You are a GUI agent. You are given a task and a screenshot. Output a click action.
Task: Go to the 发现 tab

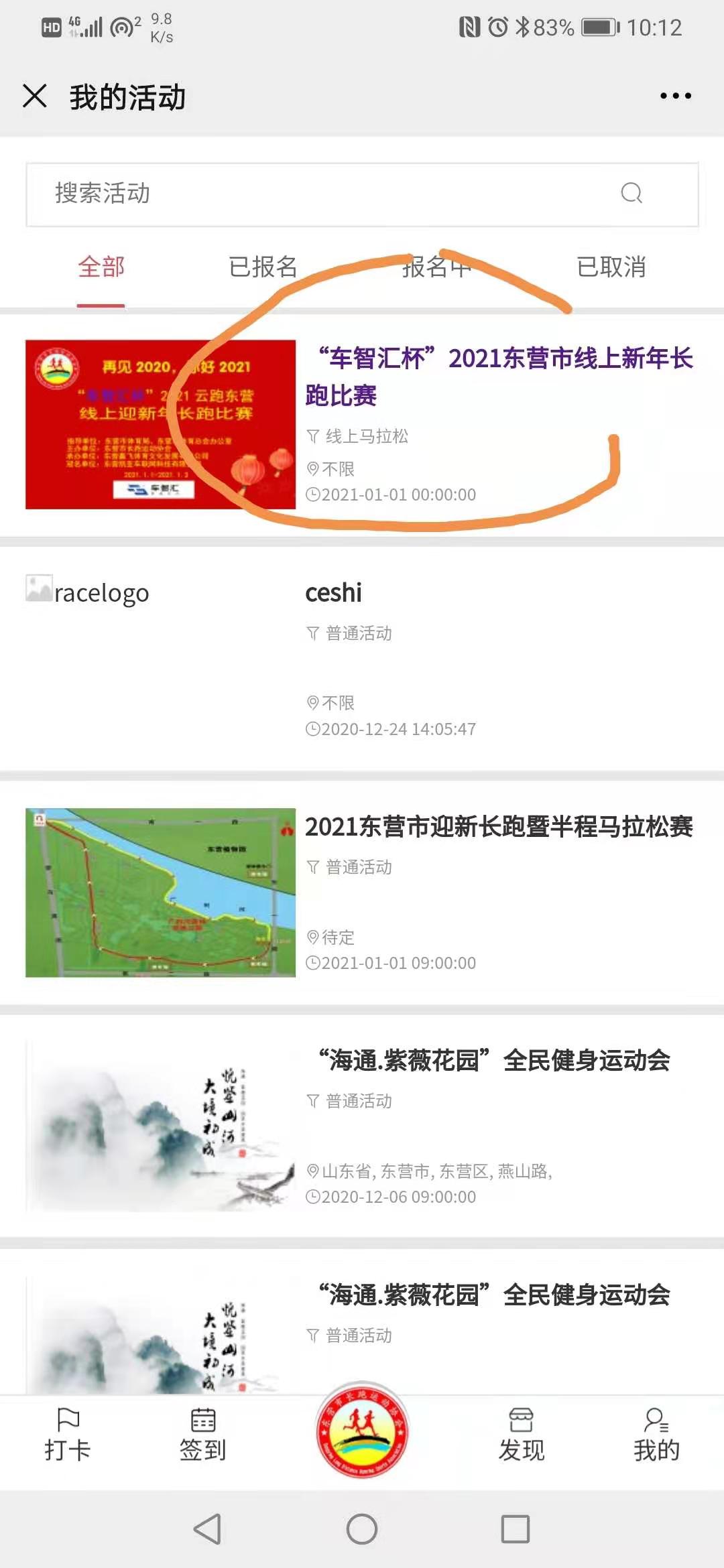point(521,1435)
